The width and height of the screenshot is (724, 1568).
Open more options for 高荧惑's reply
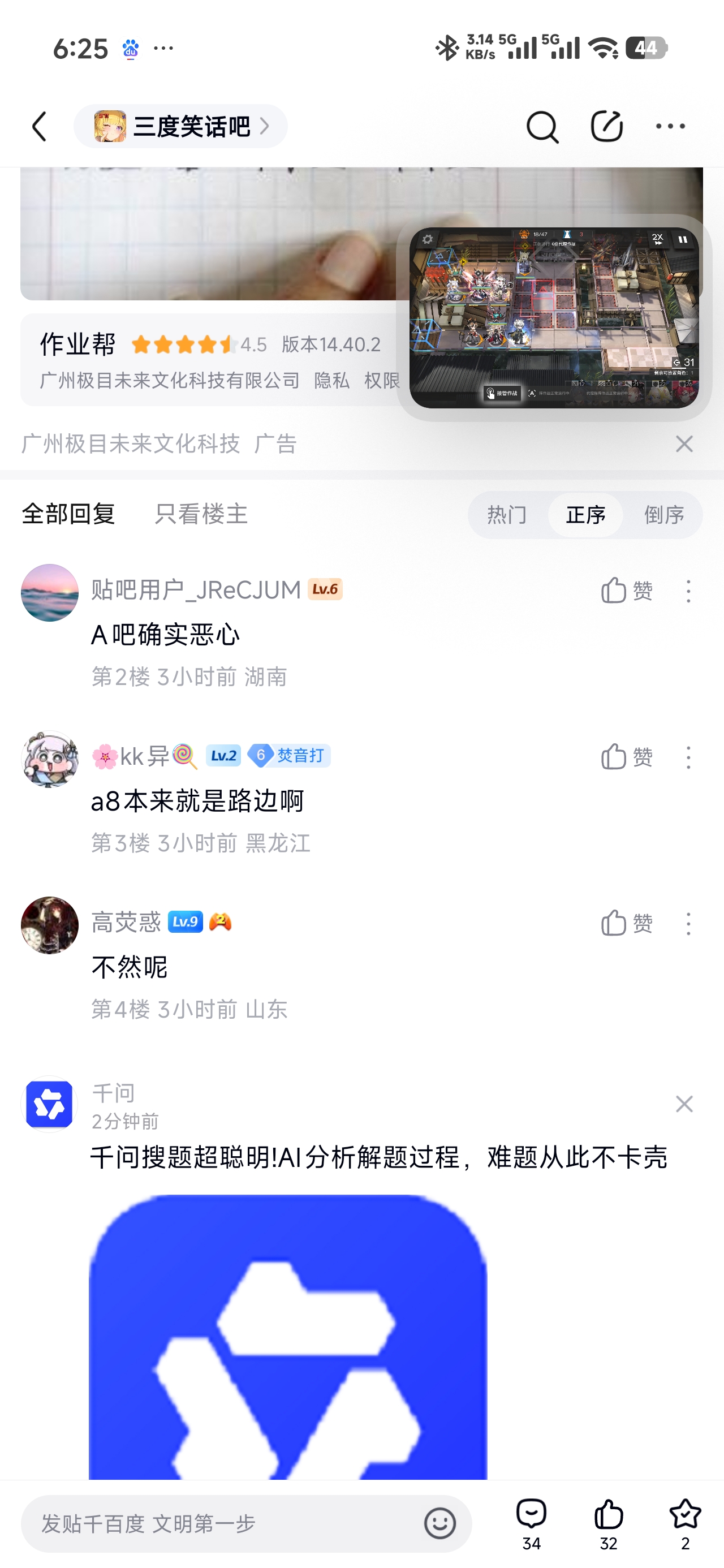pyautogui.click(x=688, y=923)
